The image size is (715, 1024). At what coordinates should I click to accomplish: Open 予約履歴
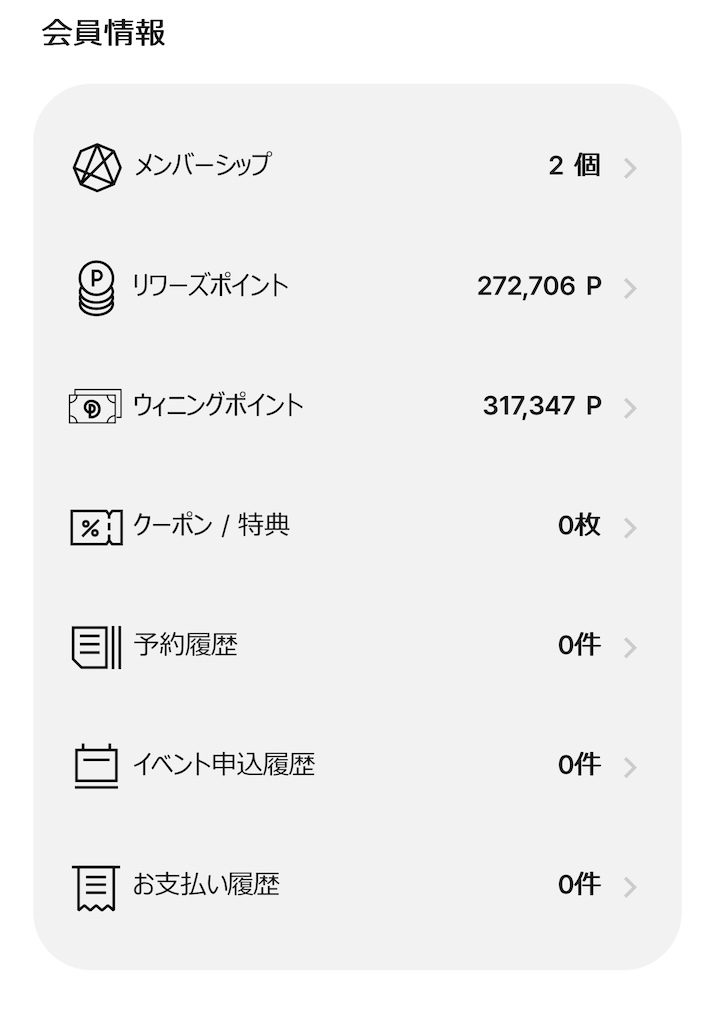356,646
